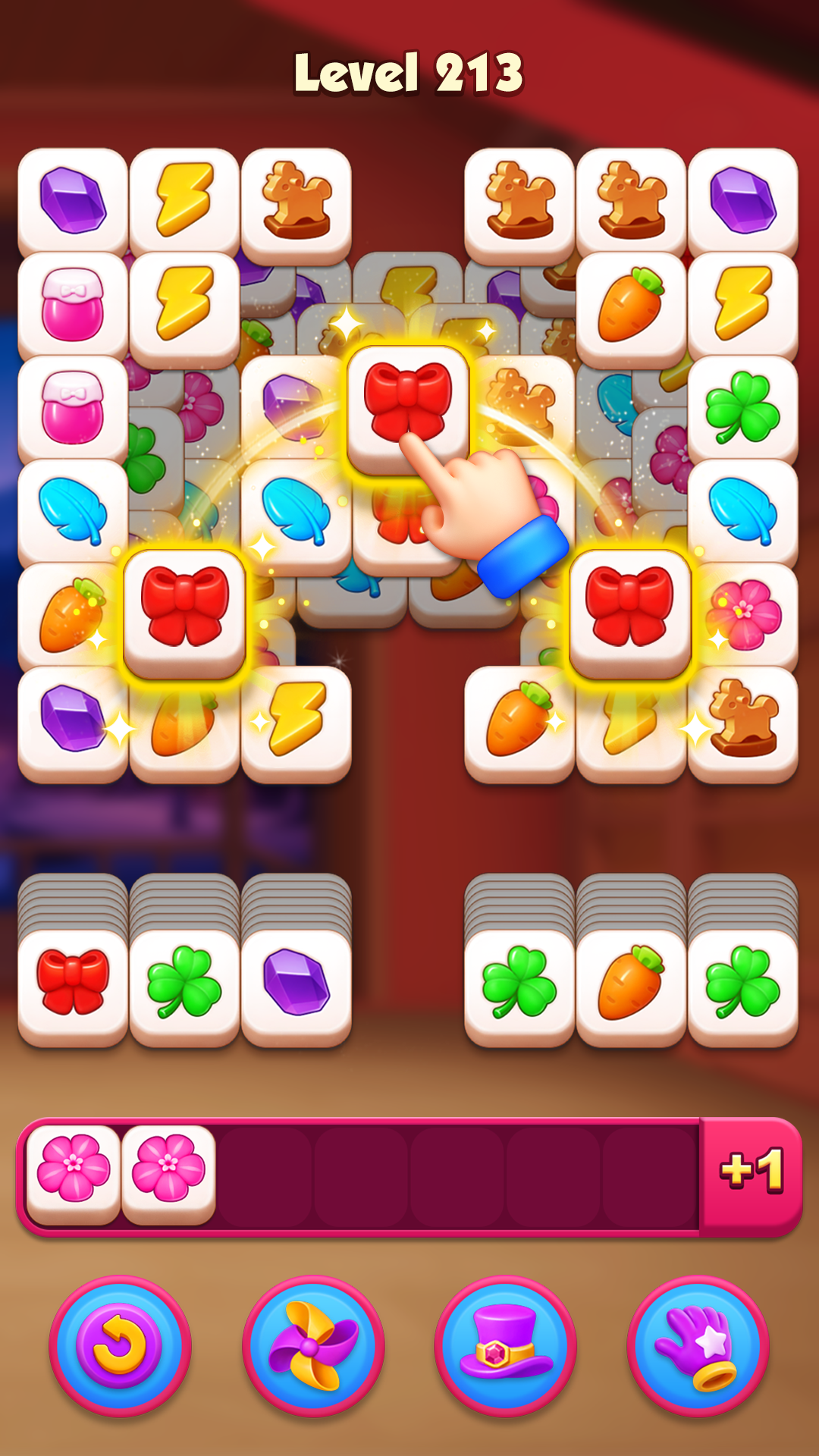
Task: Activate the purple magic hat booster
Action: point(506,1346)
